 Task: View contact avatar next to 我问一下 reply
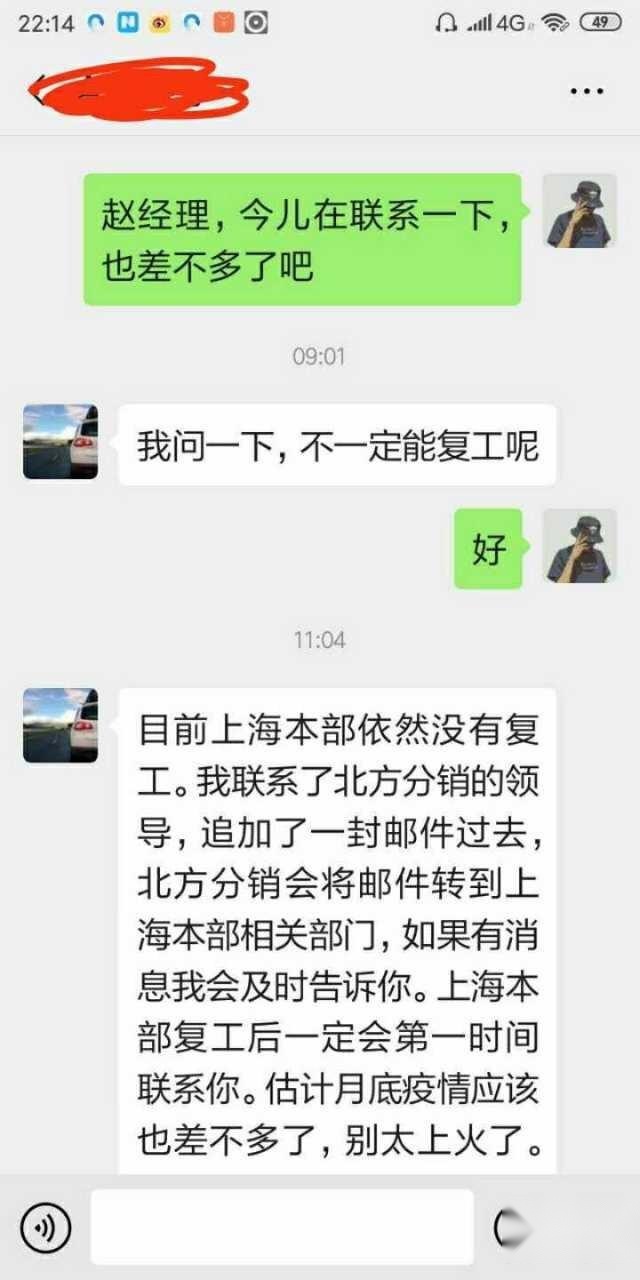(60, 441)
